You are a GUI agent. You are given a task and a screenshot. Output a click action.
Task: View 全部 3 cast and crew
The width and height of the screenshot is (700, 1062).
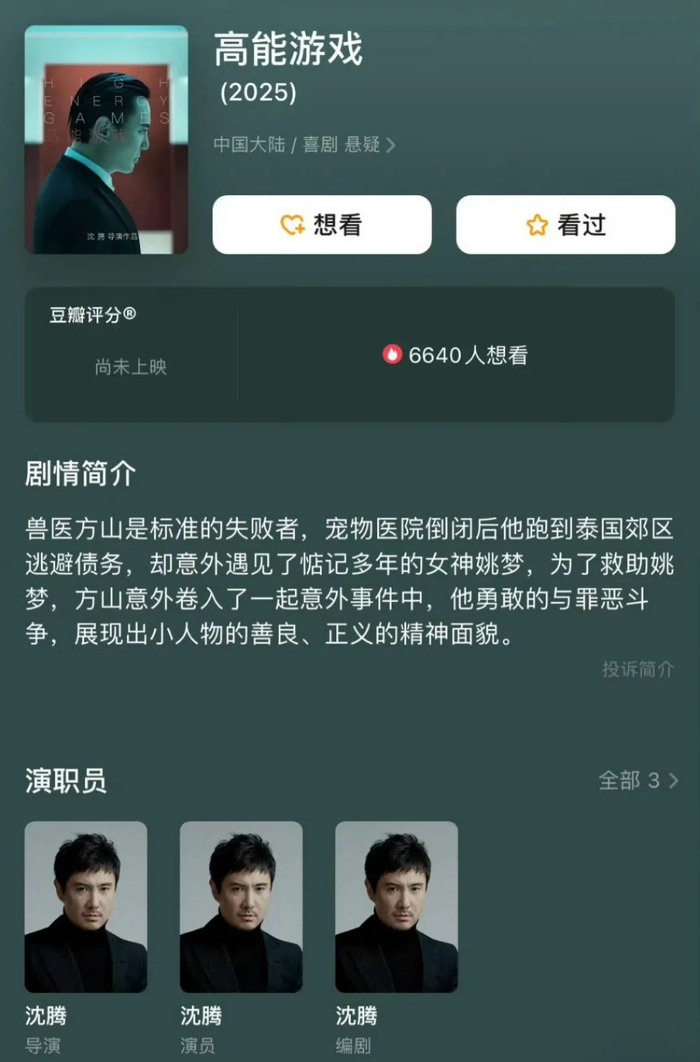[x=638, y=780]
